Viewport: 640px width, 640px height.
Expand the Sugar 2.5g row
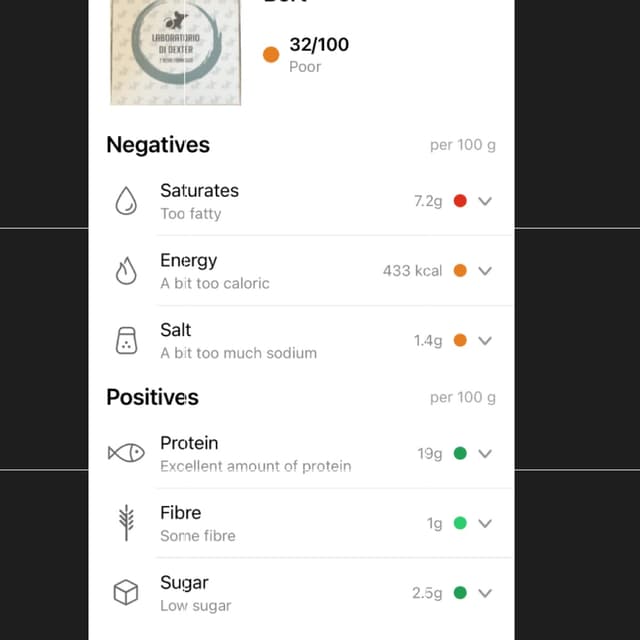point(301,593)
